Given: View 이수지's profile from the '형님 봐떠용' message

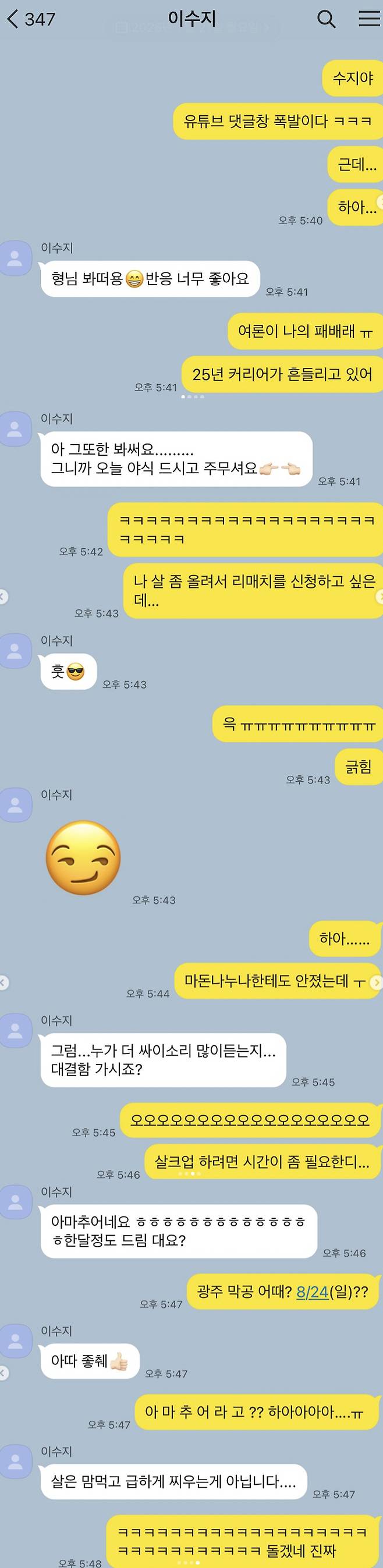Looking at the screenshot, I should coord(15,257).
